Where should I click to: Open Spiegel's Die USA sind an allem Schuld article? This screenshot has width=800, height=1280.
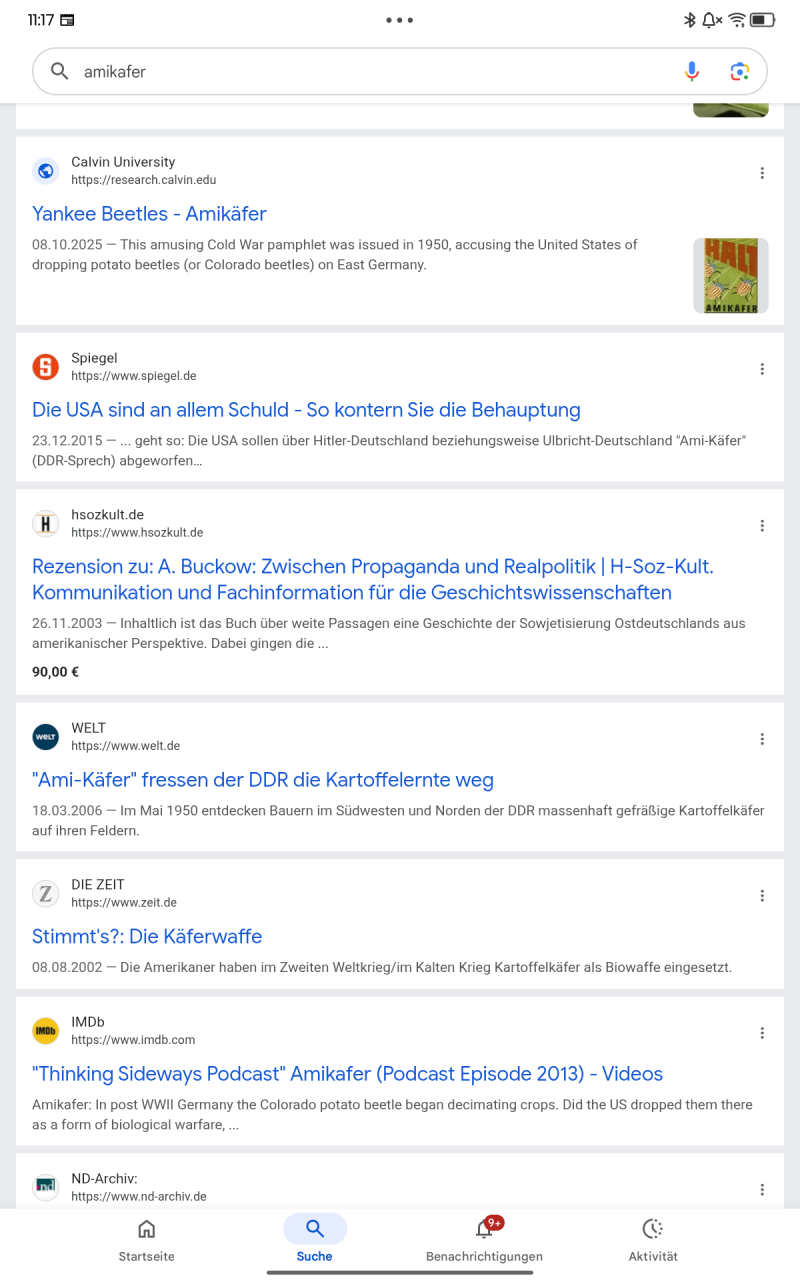(306, 410)
